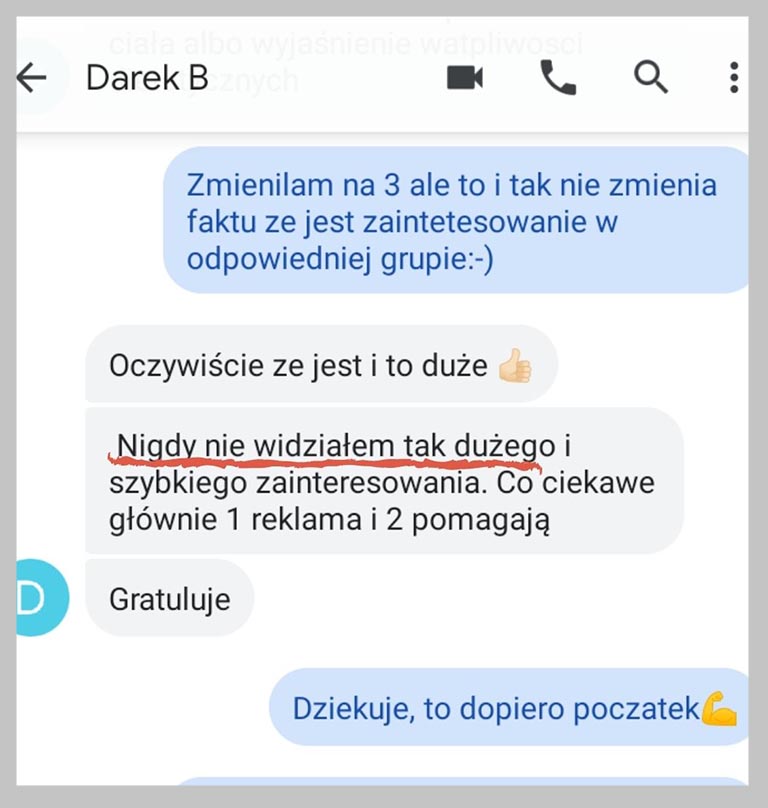The height and width of the screenshot is (808, 768).
Task: Open Darek B's avatar next to Gratuluje
Action: 40,598
